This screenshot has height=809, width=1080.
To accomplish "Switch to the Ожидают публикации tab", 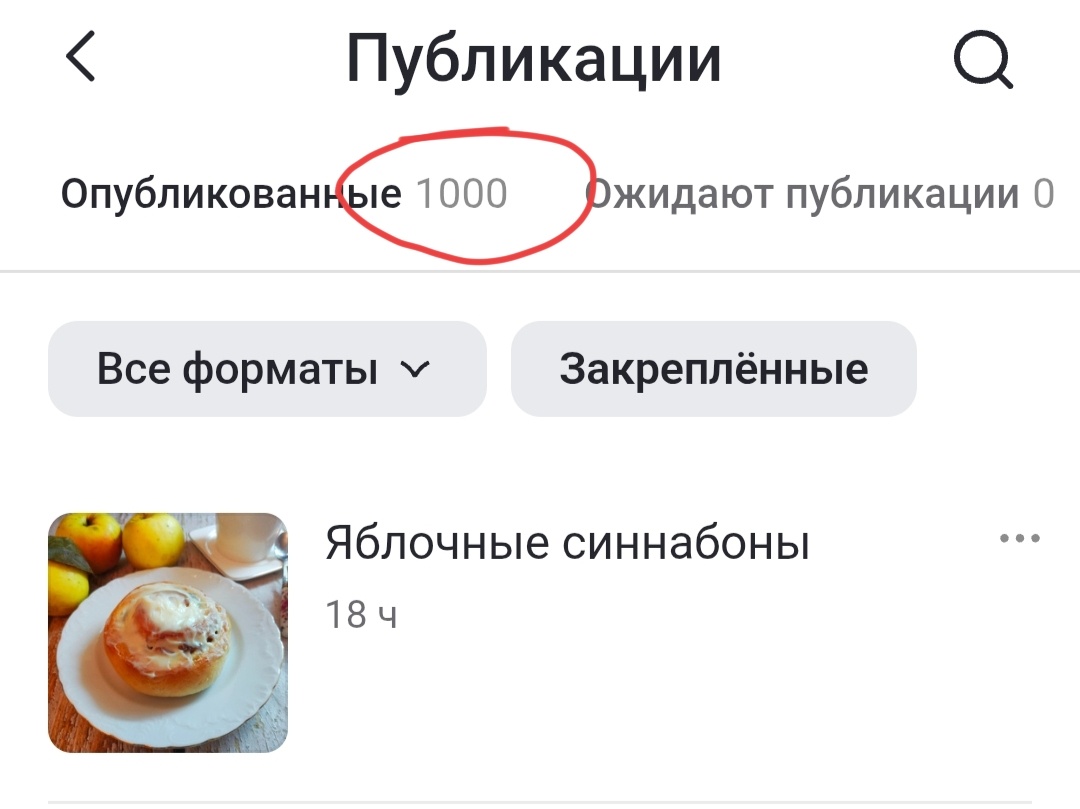I will (820, 194).
